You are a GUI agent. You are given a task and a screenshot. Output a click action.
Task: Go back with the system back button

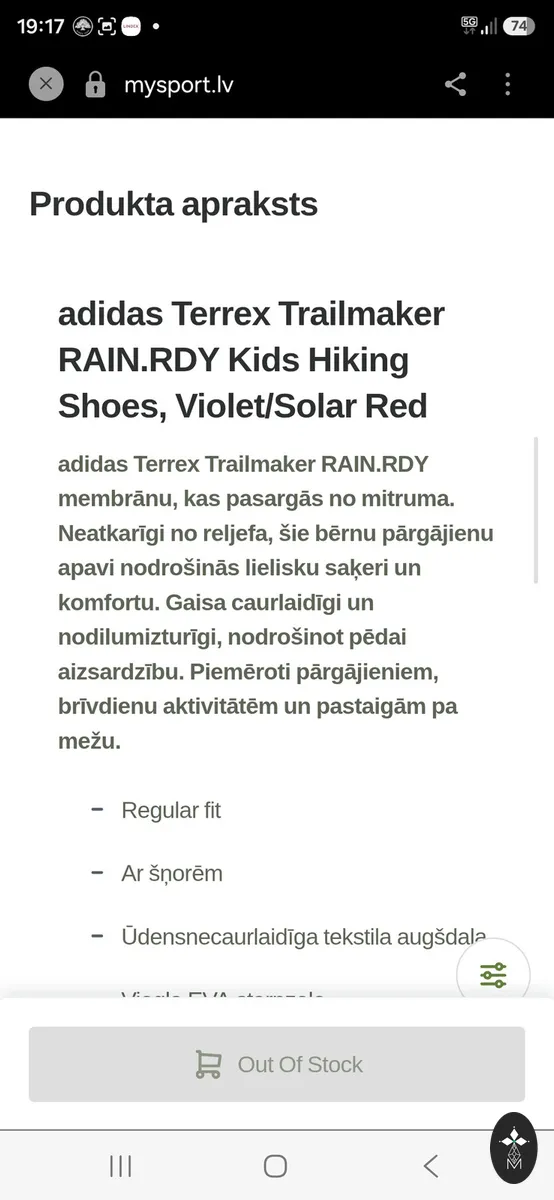tap(431, 1166)
